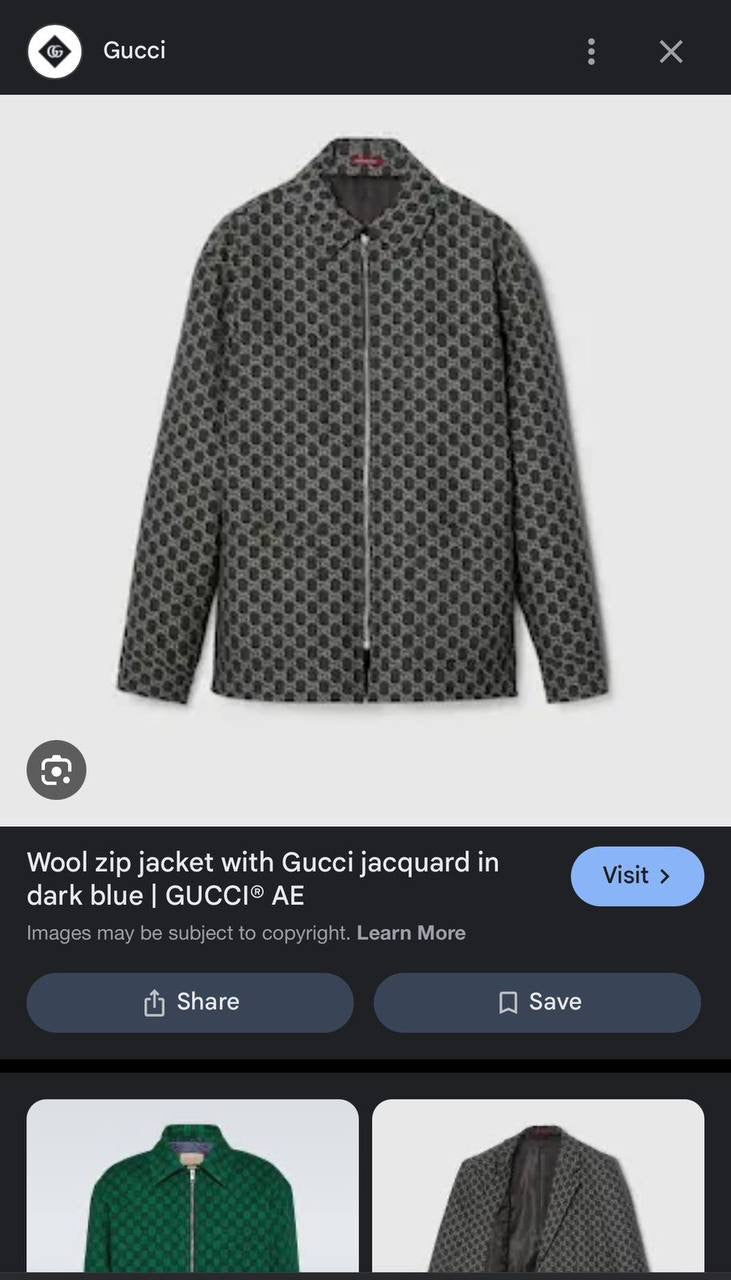Viewport: 731px width, 1280px height.
Task: Visit the Gucci product page
Action: pos(637,876)
